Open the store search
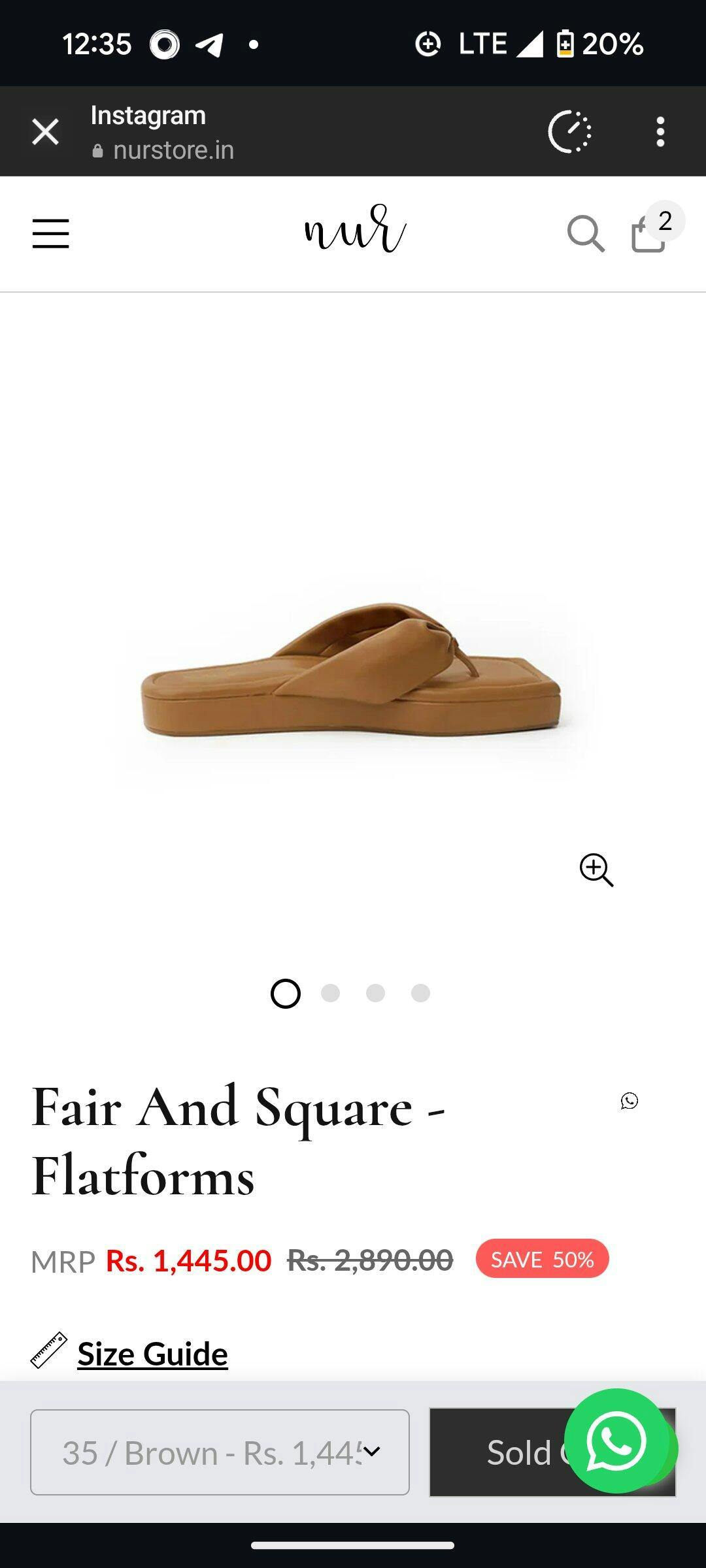The height and width of the screenshot is (1568, 706). pyautogui.click(x=585, y=233)
